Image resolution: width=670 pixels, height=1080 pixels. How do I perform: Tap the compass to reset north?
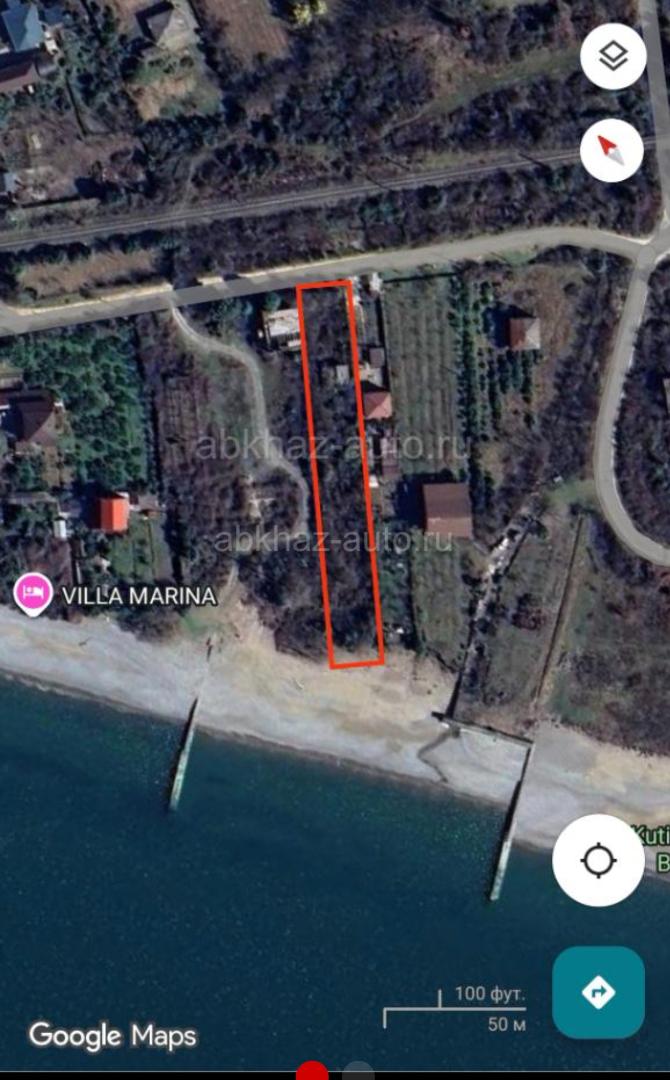[x=612, y=150]
